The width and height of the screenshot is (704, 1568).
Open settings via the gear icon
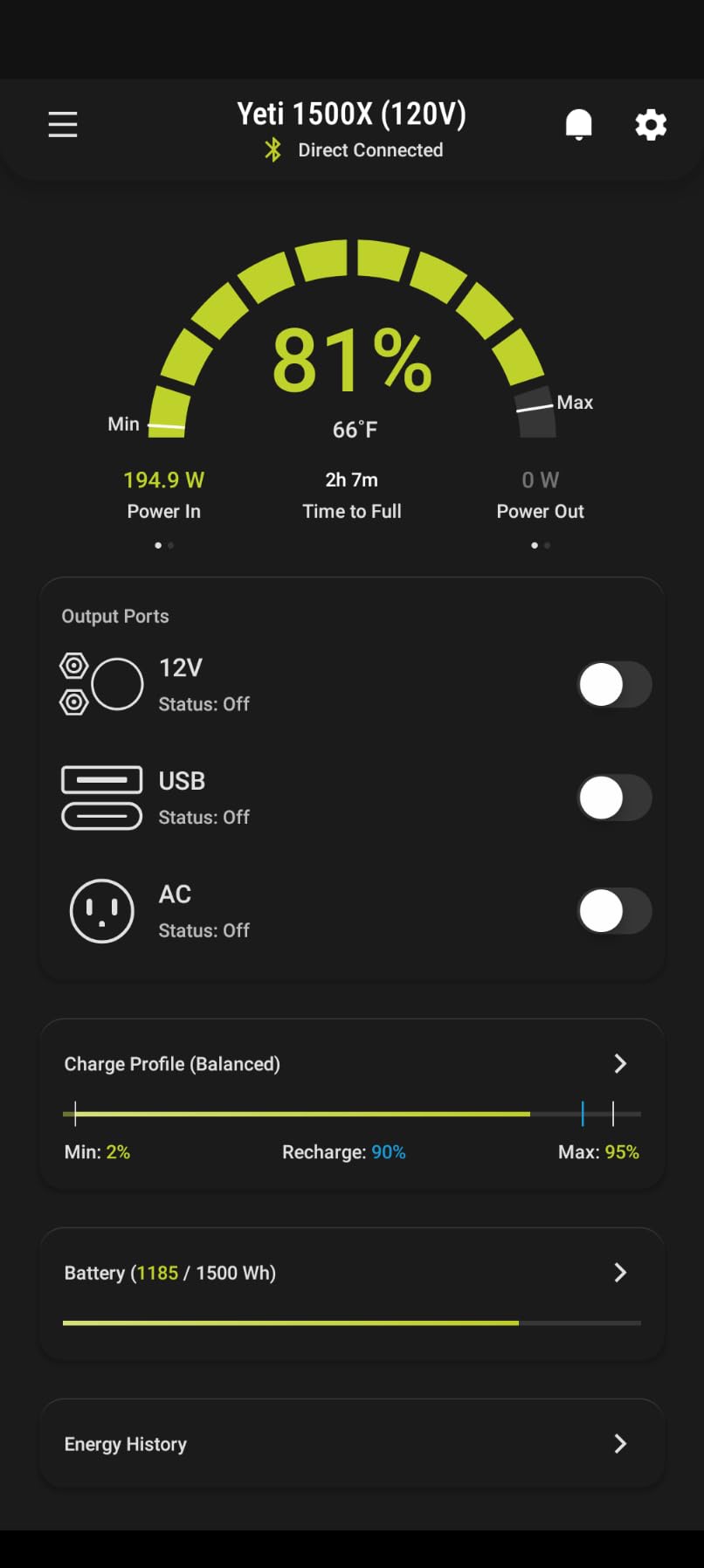(651, 125)
